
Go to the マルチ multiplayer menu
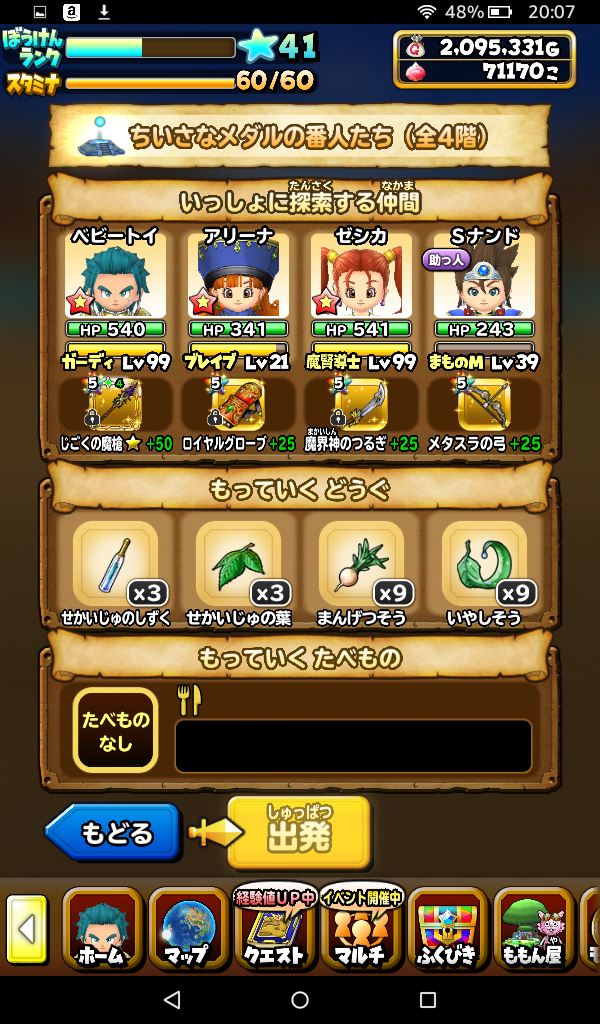pos(361,927)
